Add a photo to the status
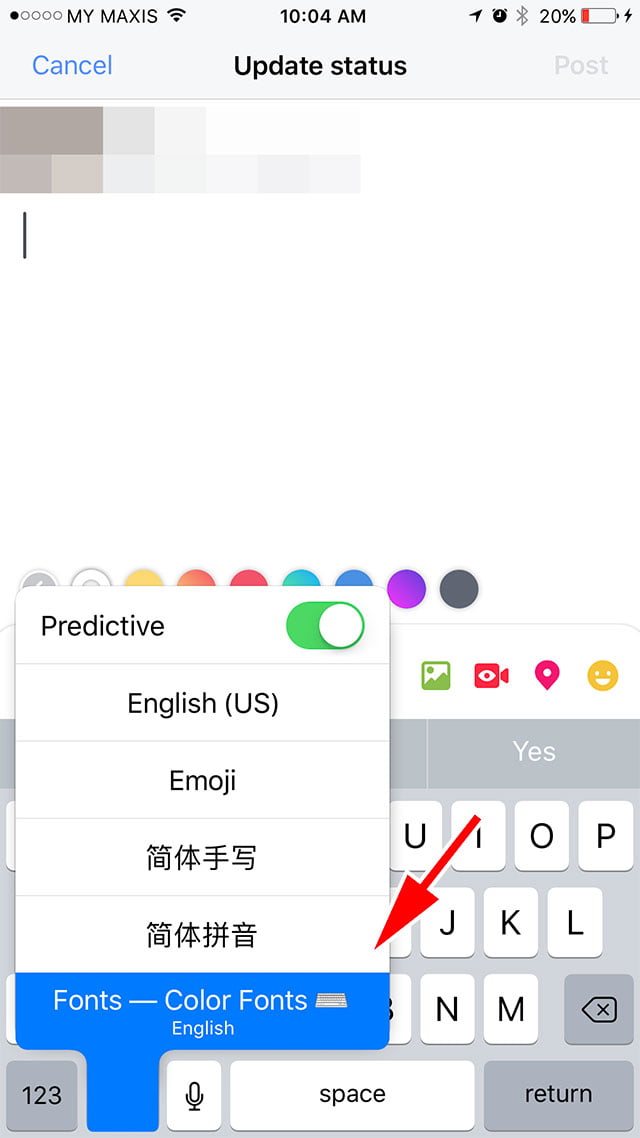The image size is (640, 1138). point(436,676)
